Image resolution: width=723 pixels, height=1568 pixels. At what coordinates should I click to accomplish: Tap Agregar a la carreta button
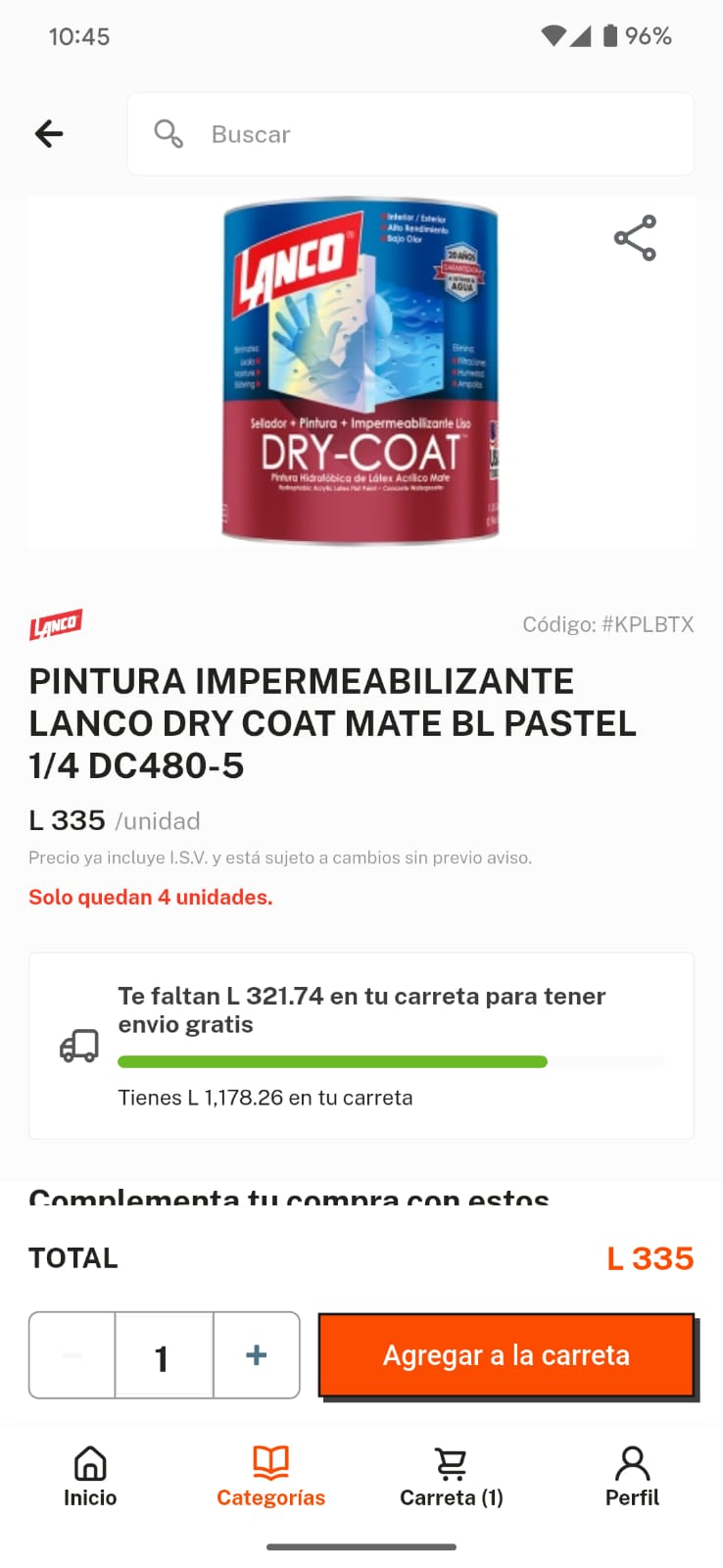coord(506,1355)
